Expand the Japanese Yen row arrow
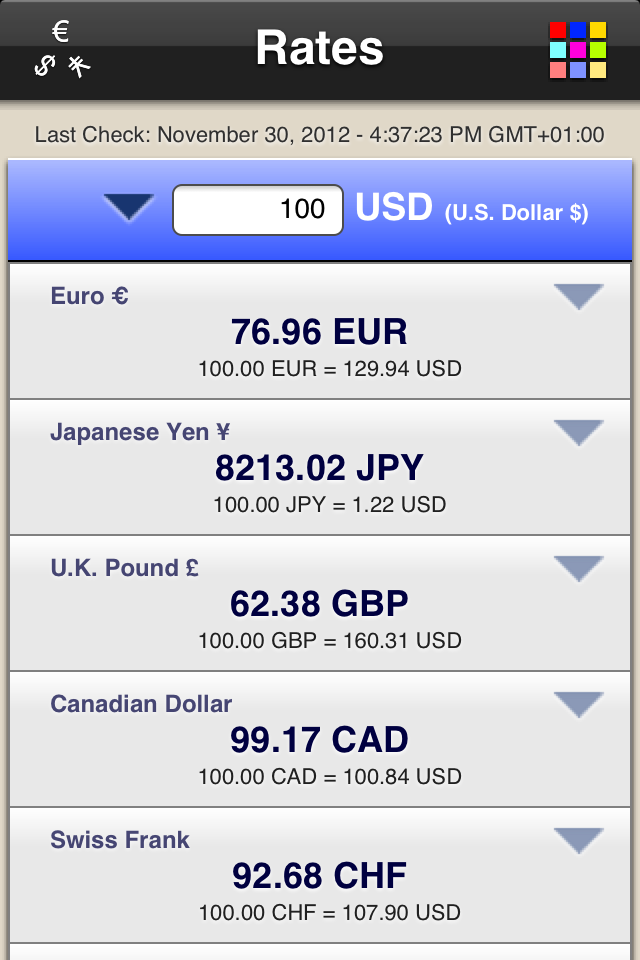 tap(578, 432)
